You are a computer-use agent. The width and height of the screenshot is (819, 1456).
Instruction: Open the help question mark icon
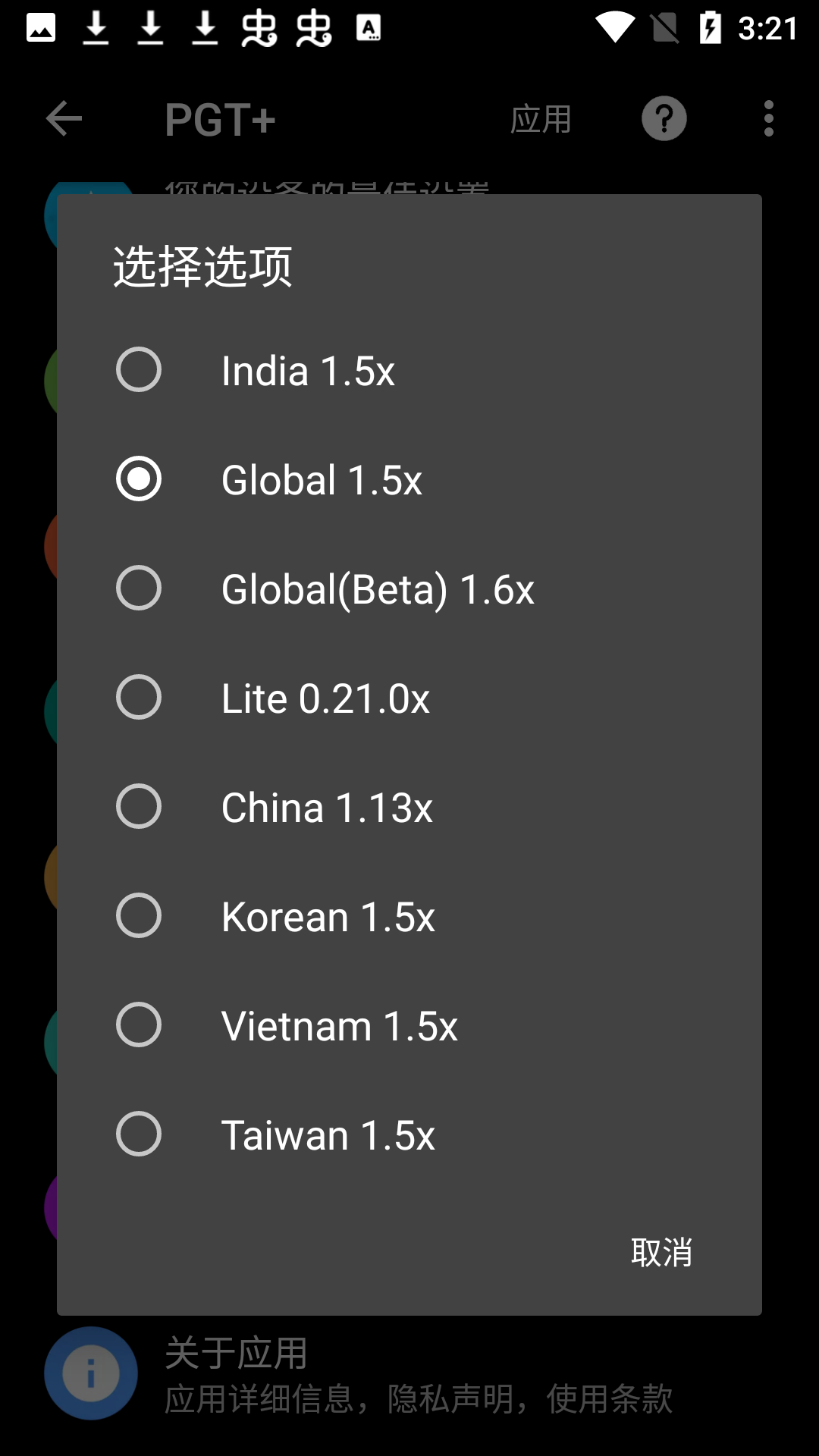point(664,118)
